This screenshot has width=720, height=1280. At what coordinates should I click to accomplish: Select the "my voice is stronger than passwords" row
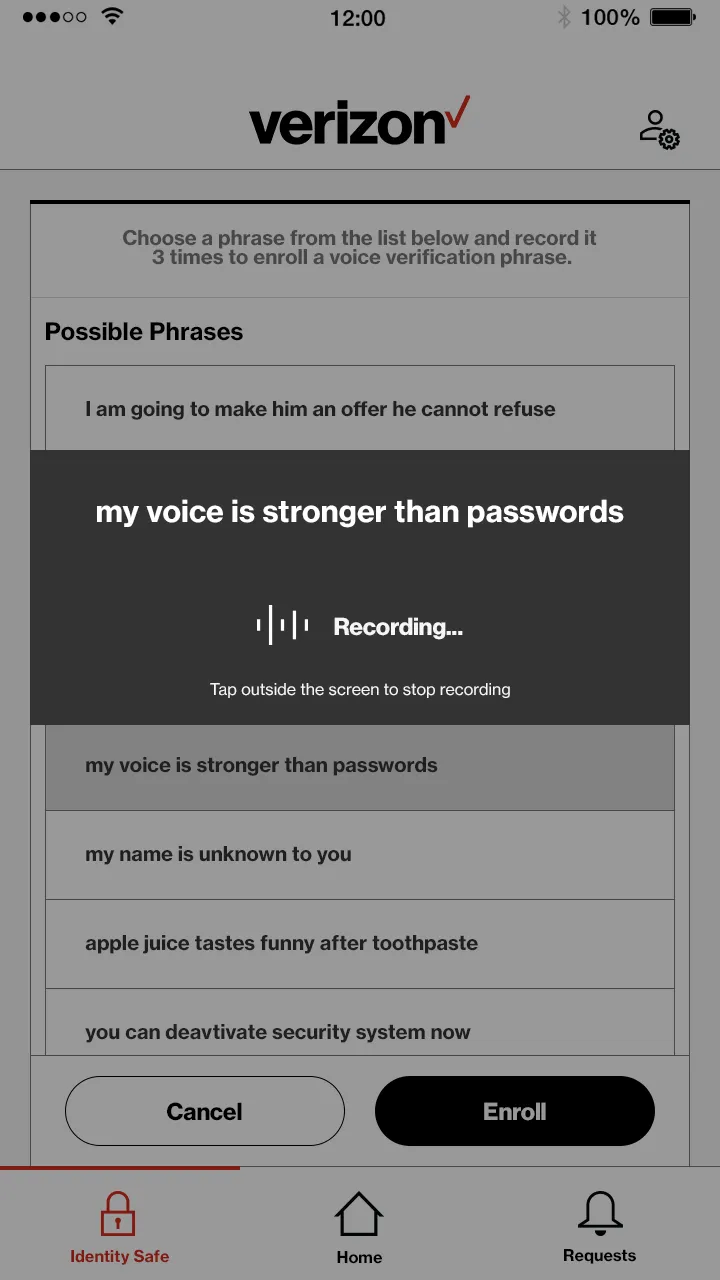coord(360,766)
